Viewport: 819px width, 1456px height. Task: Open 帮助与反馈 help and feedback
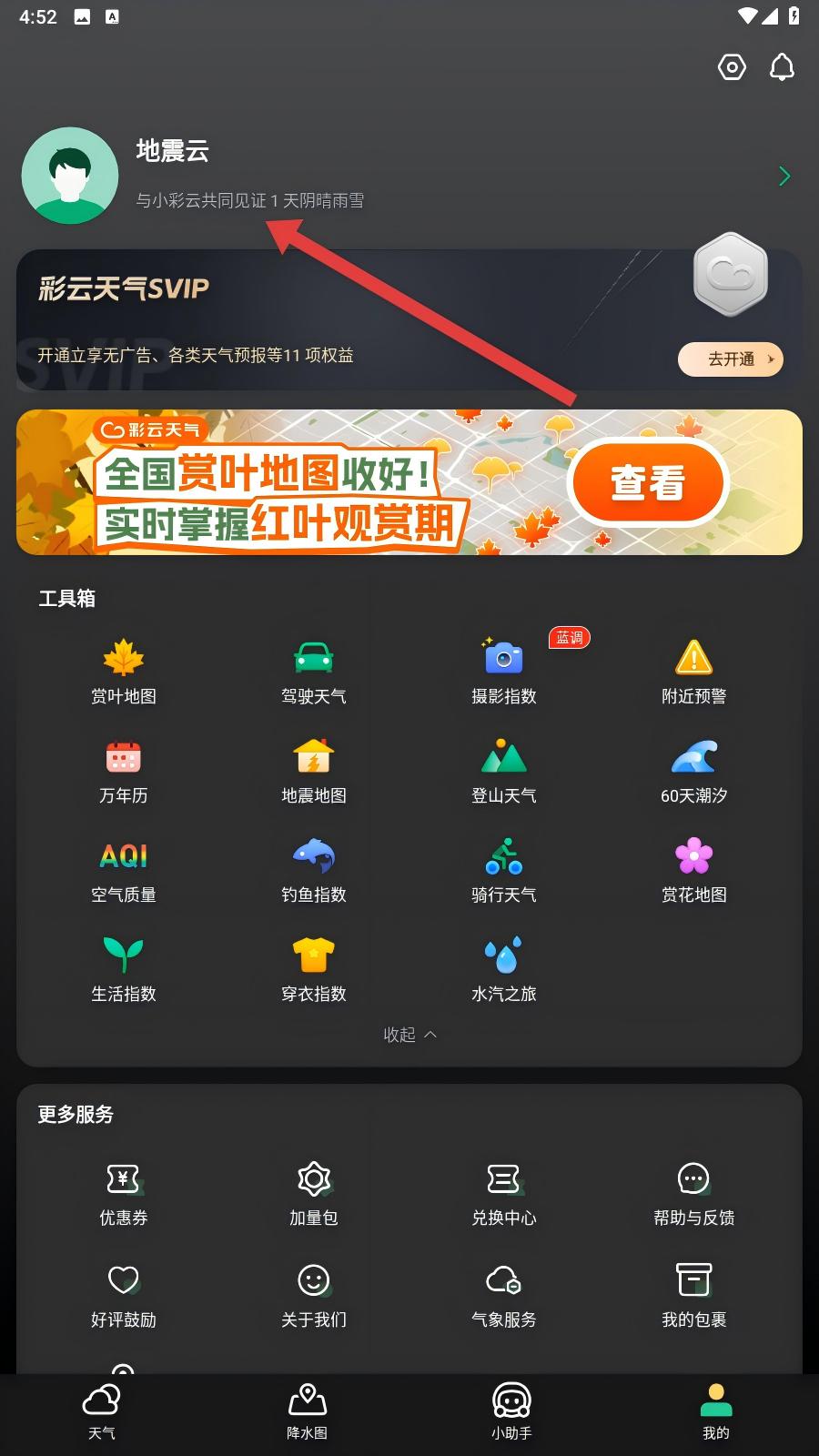(693, 1194)
